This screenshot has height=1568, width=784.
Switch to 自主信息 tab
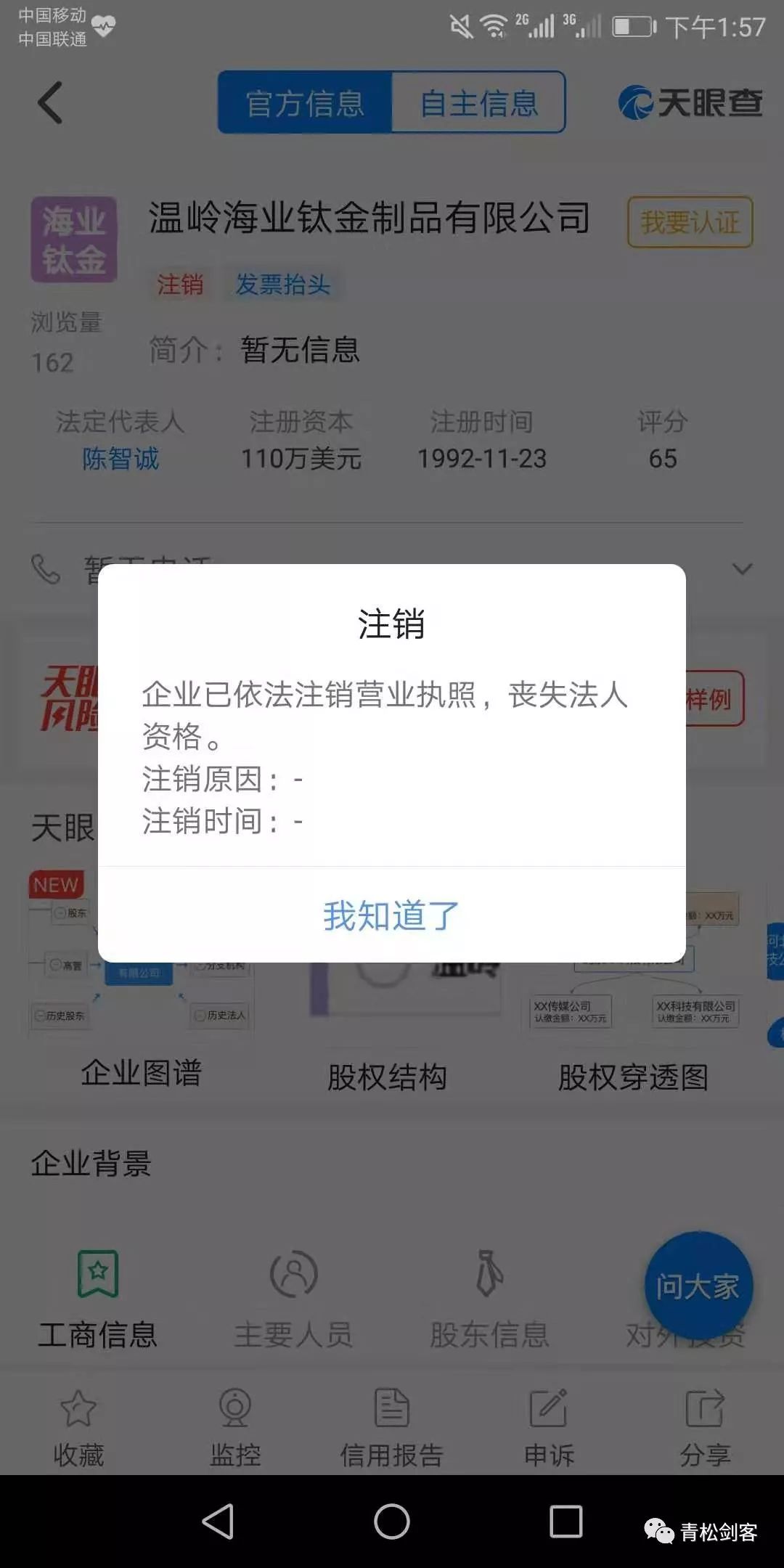point(478,102)
